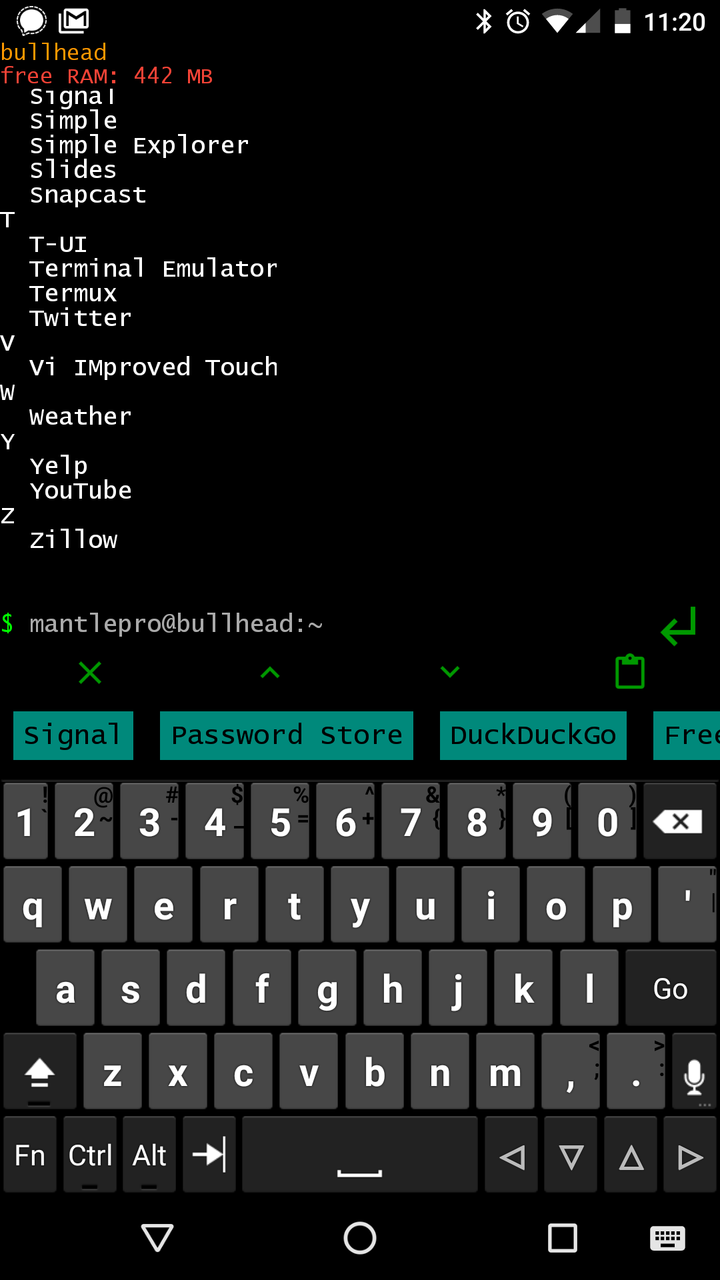Tap the Ctrl key on the keyboard
Viewport: 720px width, 1280px height.
[90, 1155]
